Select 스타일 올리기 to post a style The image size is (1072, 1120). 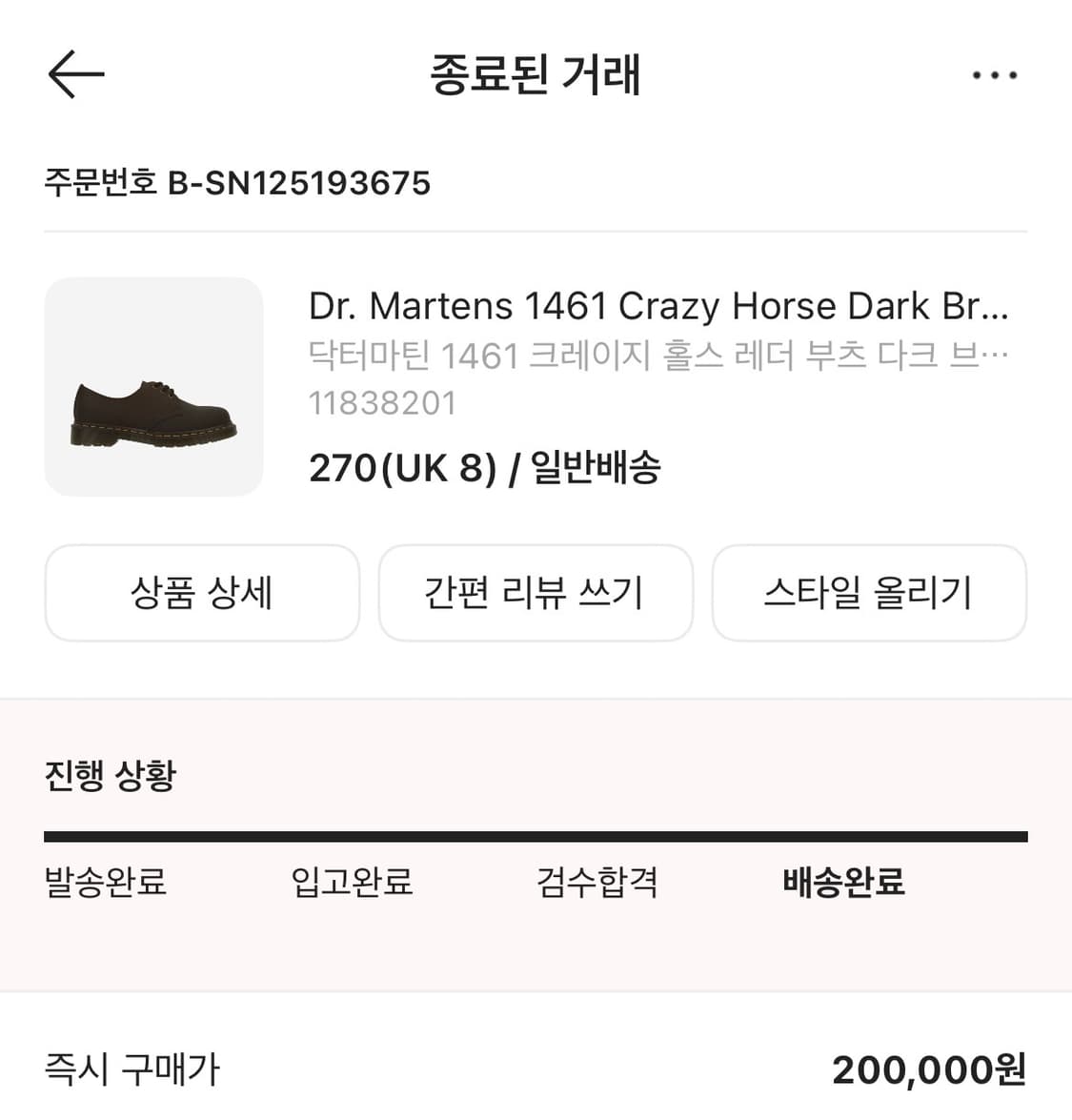tap(869, 593)
